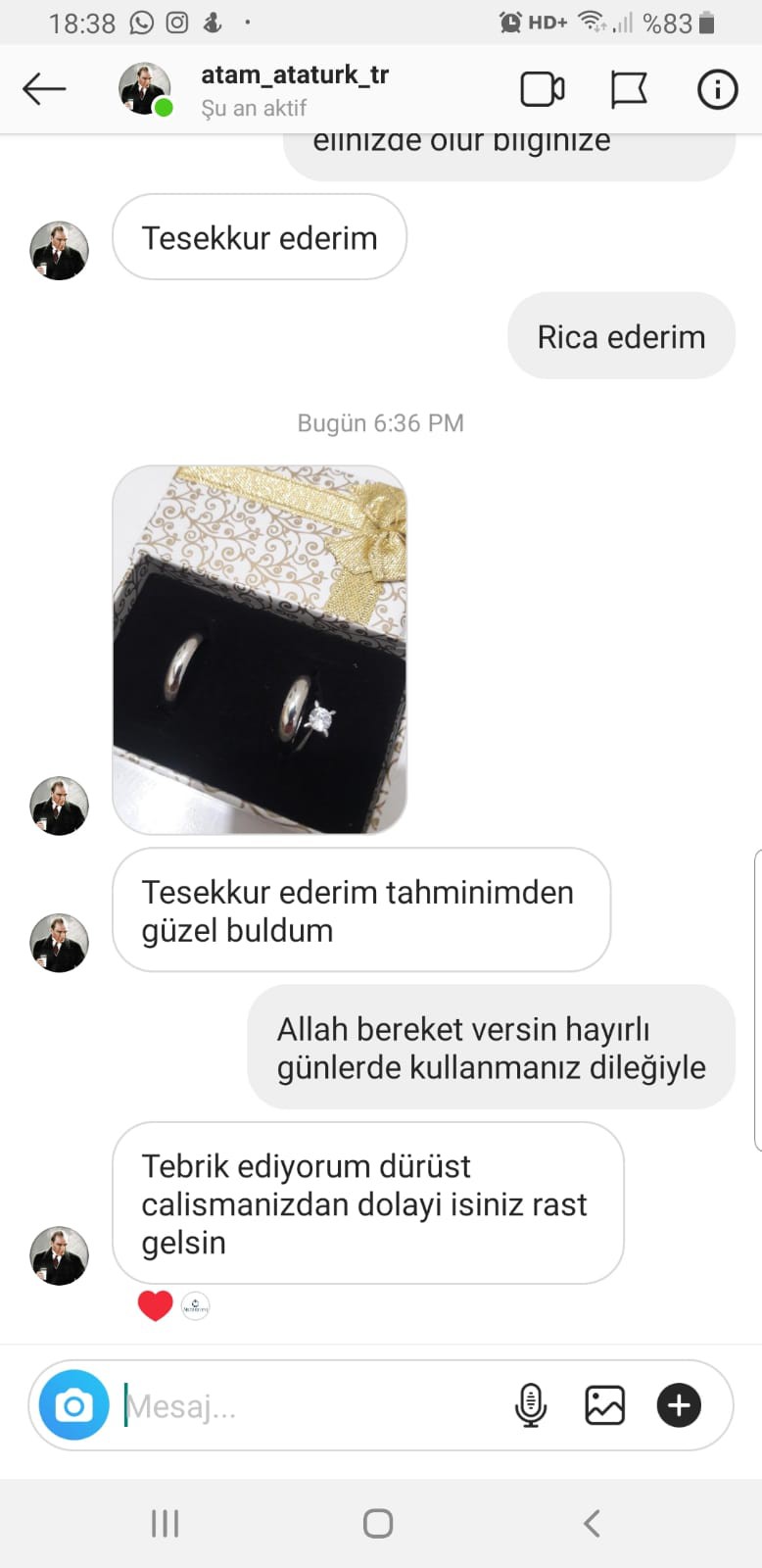The height and width of the screenshot is (1568, 762).
Task: Pick an image from the gallery
Action: (x=604, y=1405)
